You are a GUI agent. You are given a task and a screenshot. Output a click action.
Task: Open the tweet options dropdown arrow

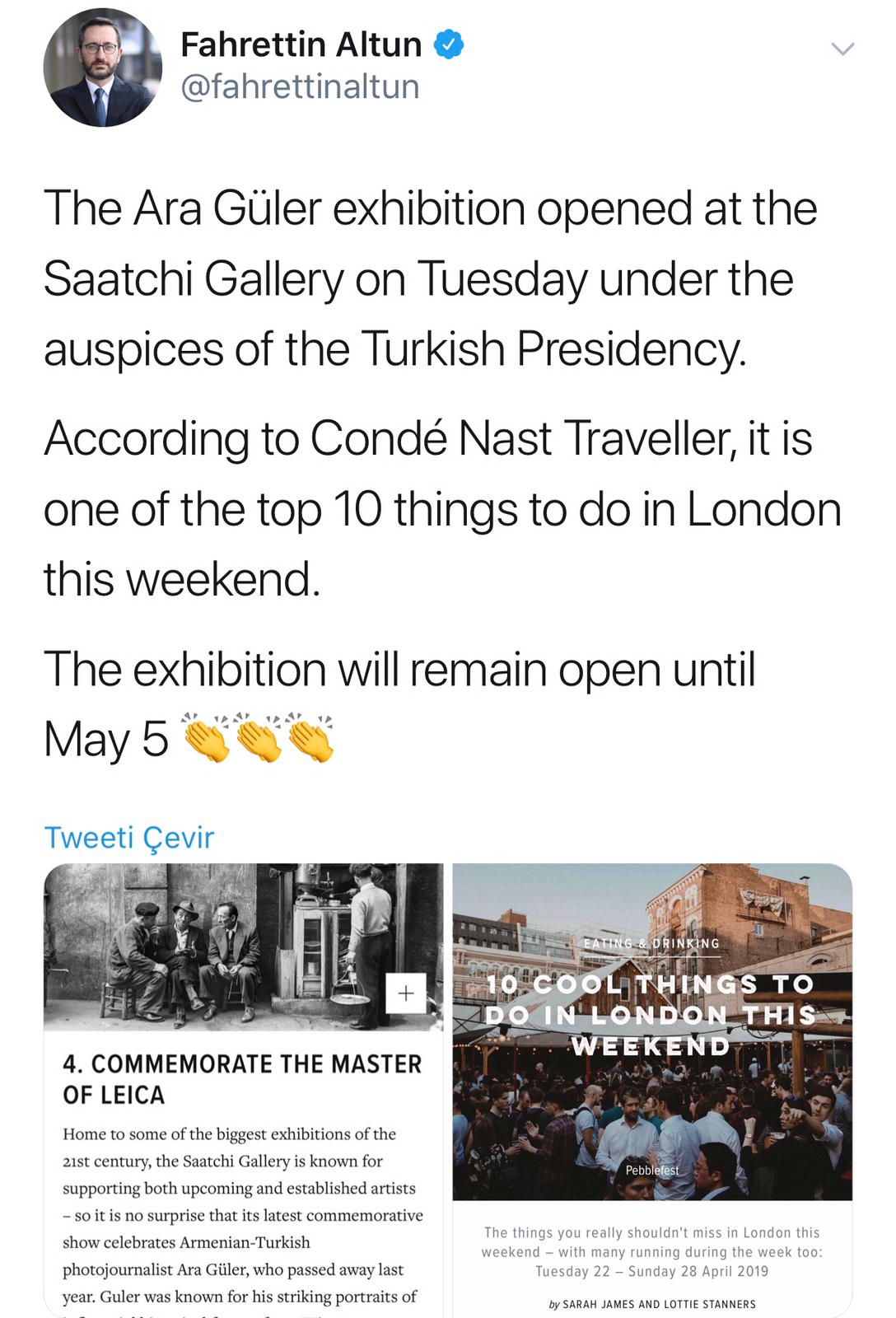pyautogui.click(x=842, y=49)
